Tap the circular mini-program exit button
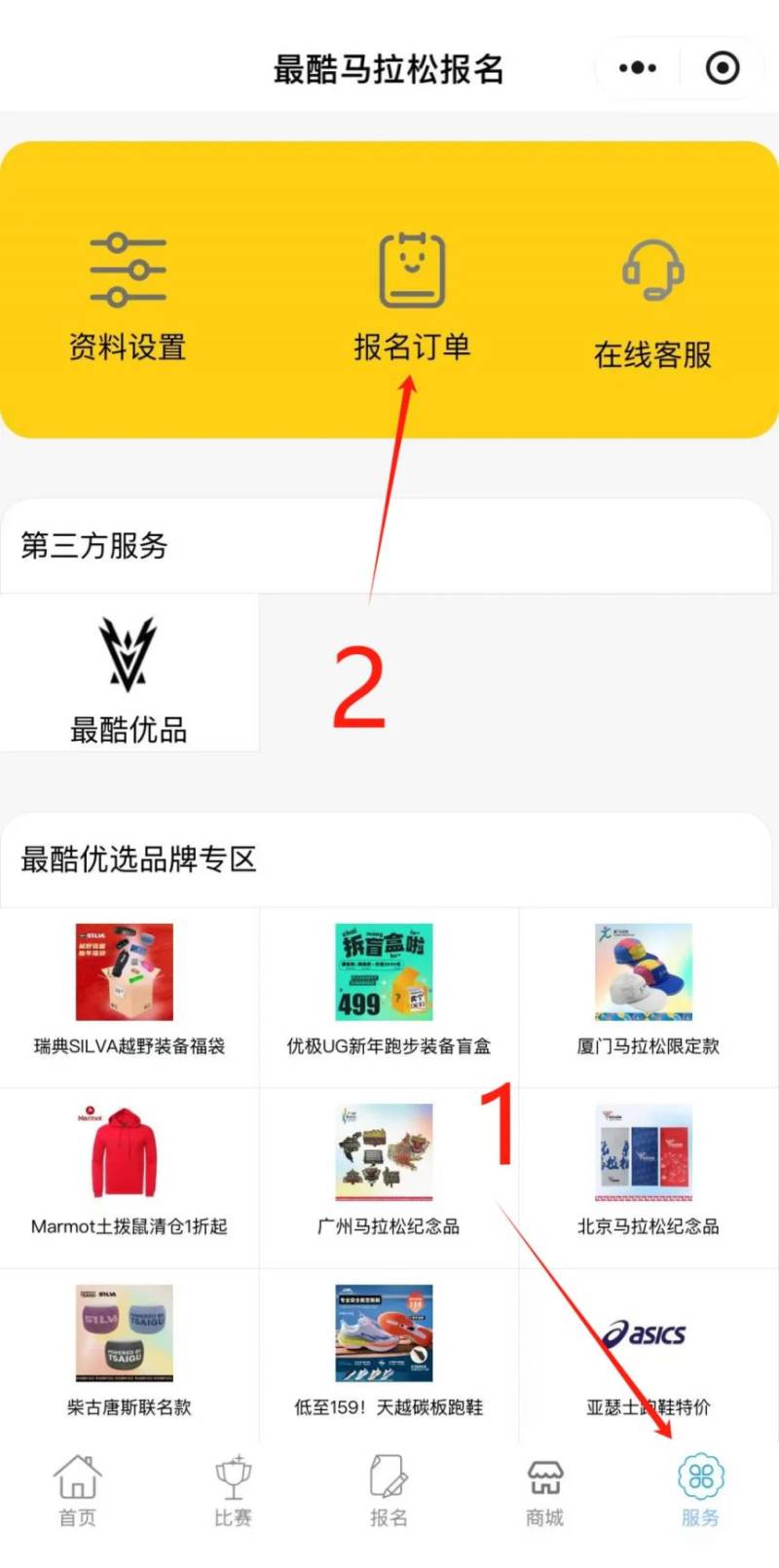 pos(722,67)
